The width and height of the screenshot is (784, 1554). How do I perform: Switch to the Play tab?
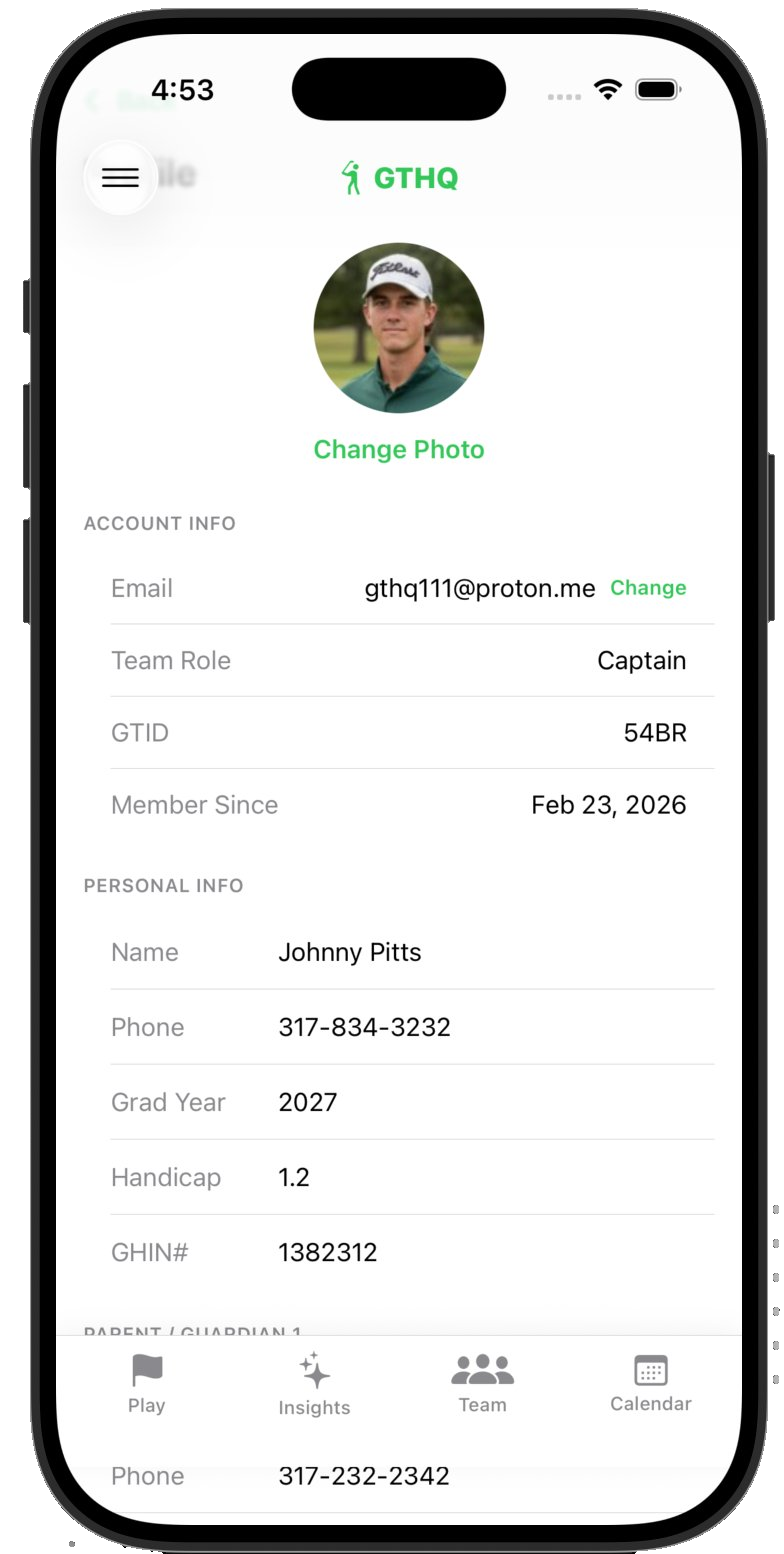pos(146,1384)
